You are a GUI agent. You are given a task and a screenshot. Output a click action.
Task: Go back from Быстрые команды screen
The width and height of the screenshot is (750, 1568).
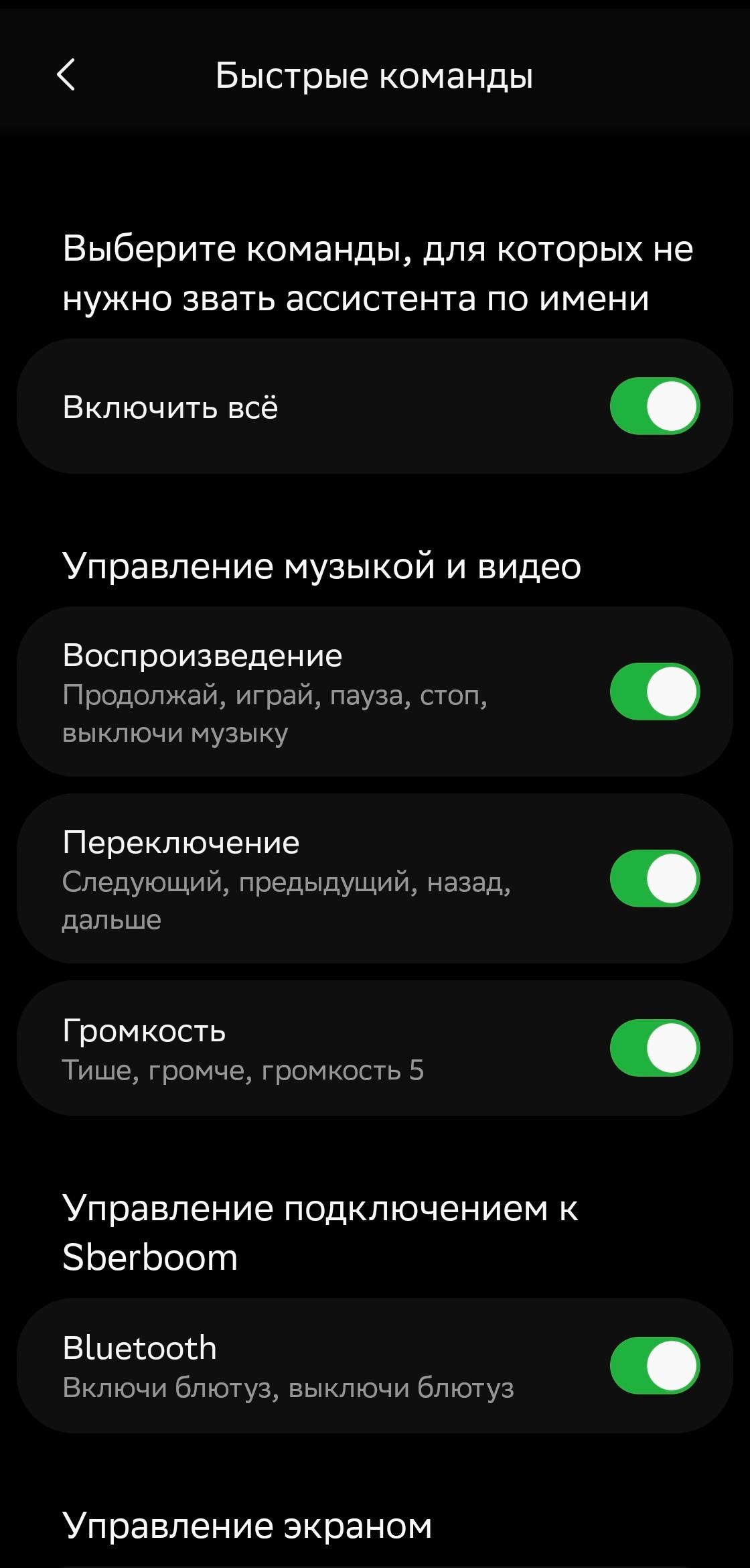coord(66,74)
